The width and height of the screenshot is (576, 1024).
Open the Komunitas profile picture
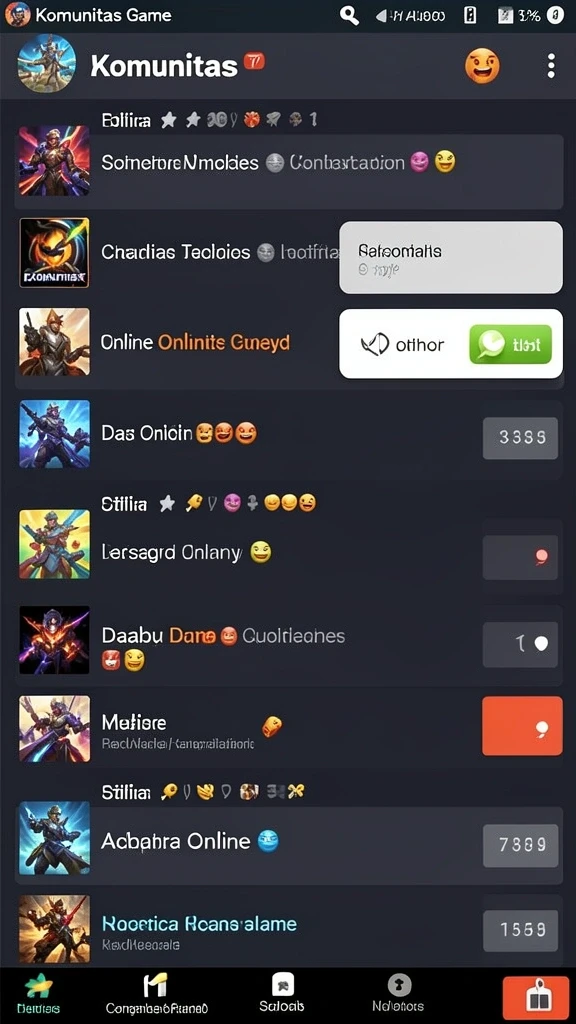click(x=47, y=63)
